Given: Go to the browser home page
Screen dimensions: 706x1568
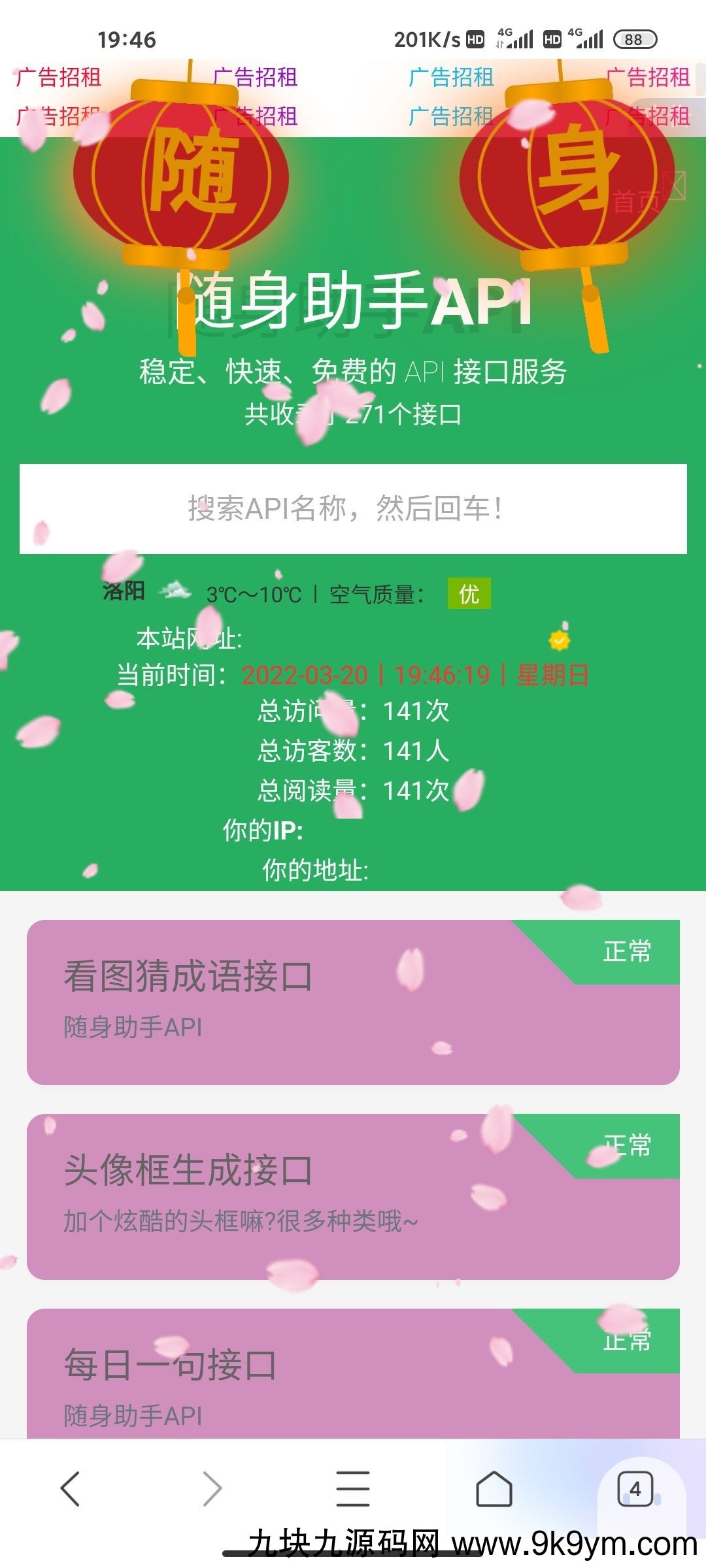Looking at the screenshot, I should pyautogui.click(x=494, y=1489).
